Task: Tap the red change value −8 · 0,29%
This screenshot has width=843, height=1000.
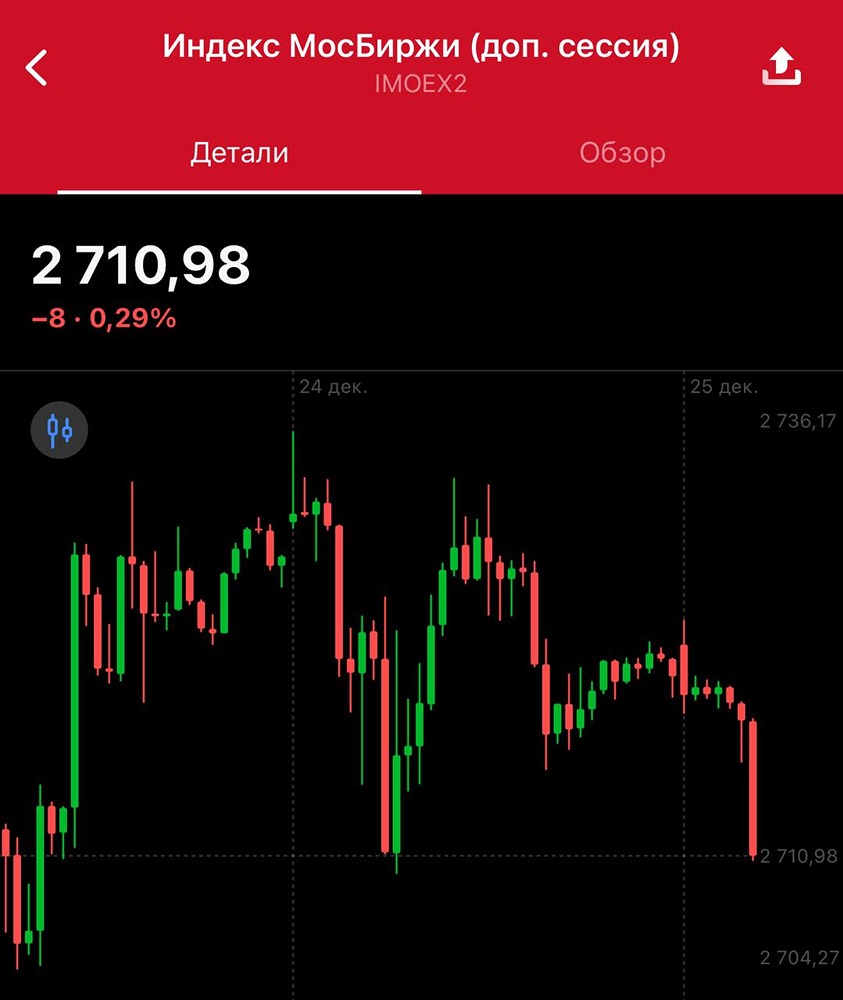Action: tap(104, 317)
